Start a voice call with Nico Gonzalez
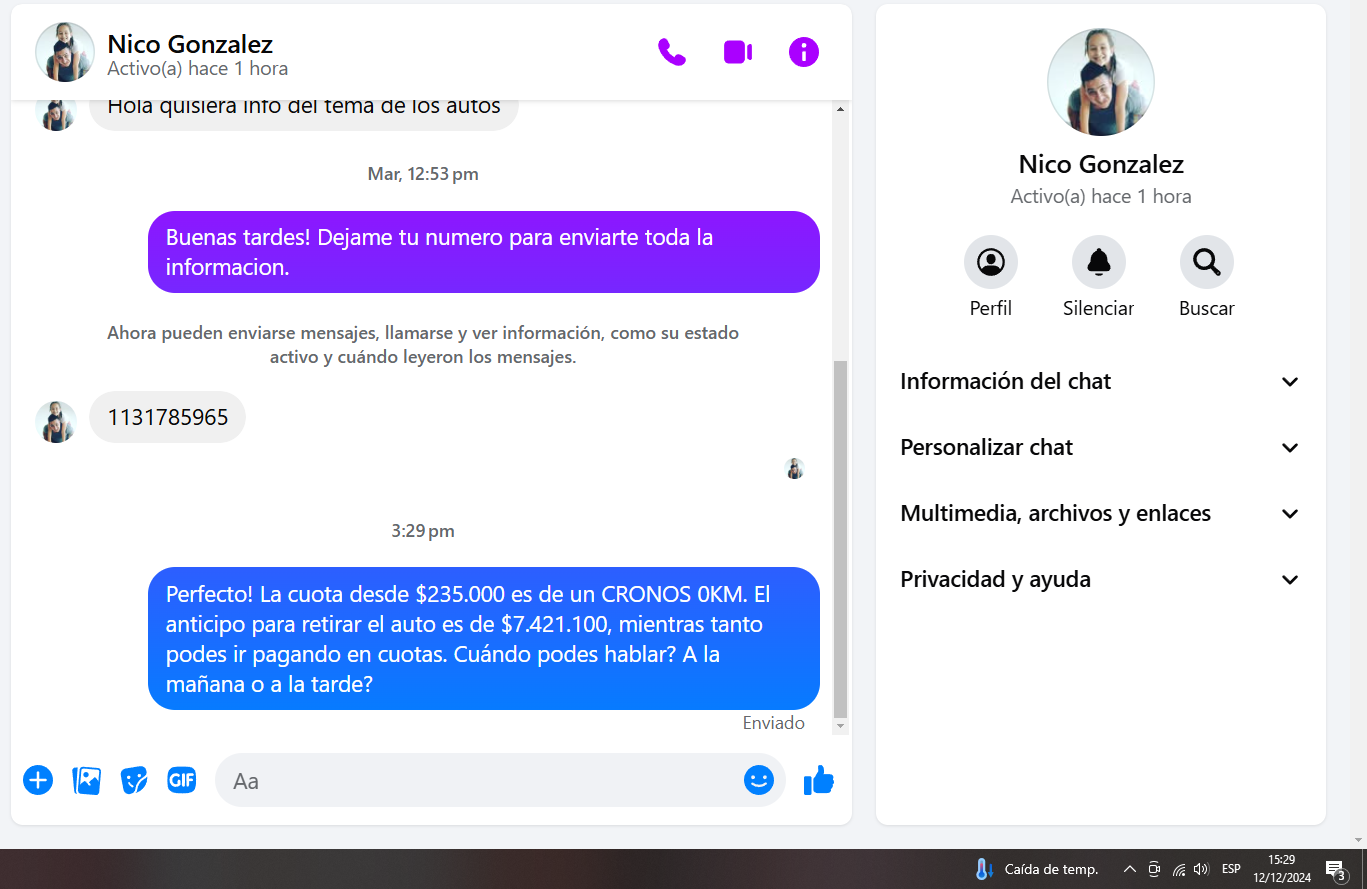1367x889 pixels. pos(672,52)
